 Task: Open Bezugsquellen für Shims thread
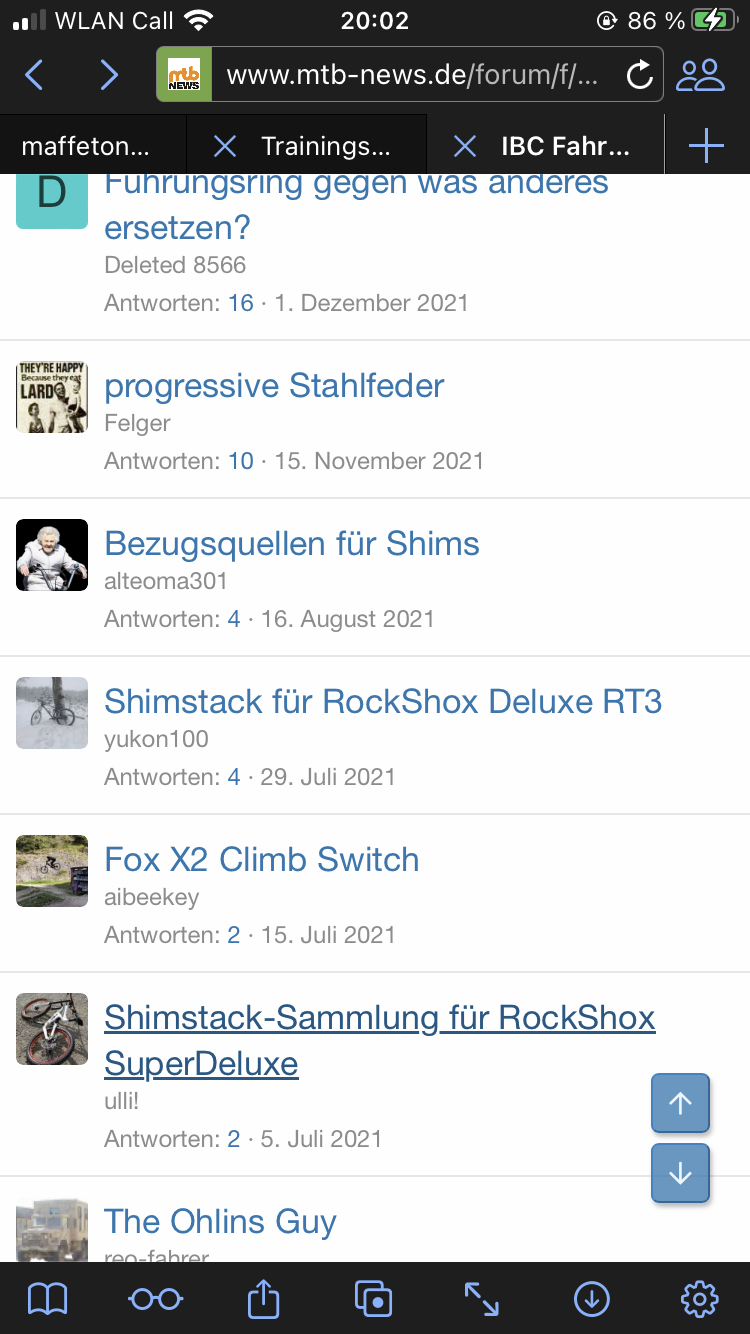(292, 543)
